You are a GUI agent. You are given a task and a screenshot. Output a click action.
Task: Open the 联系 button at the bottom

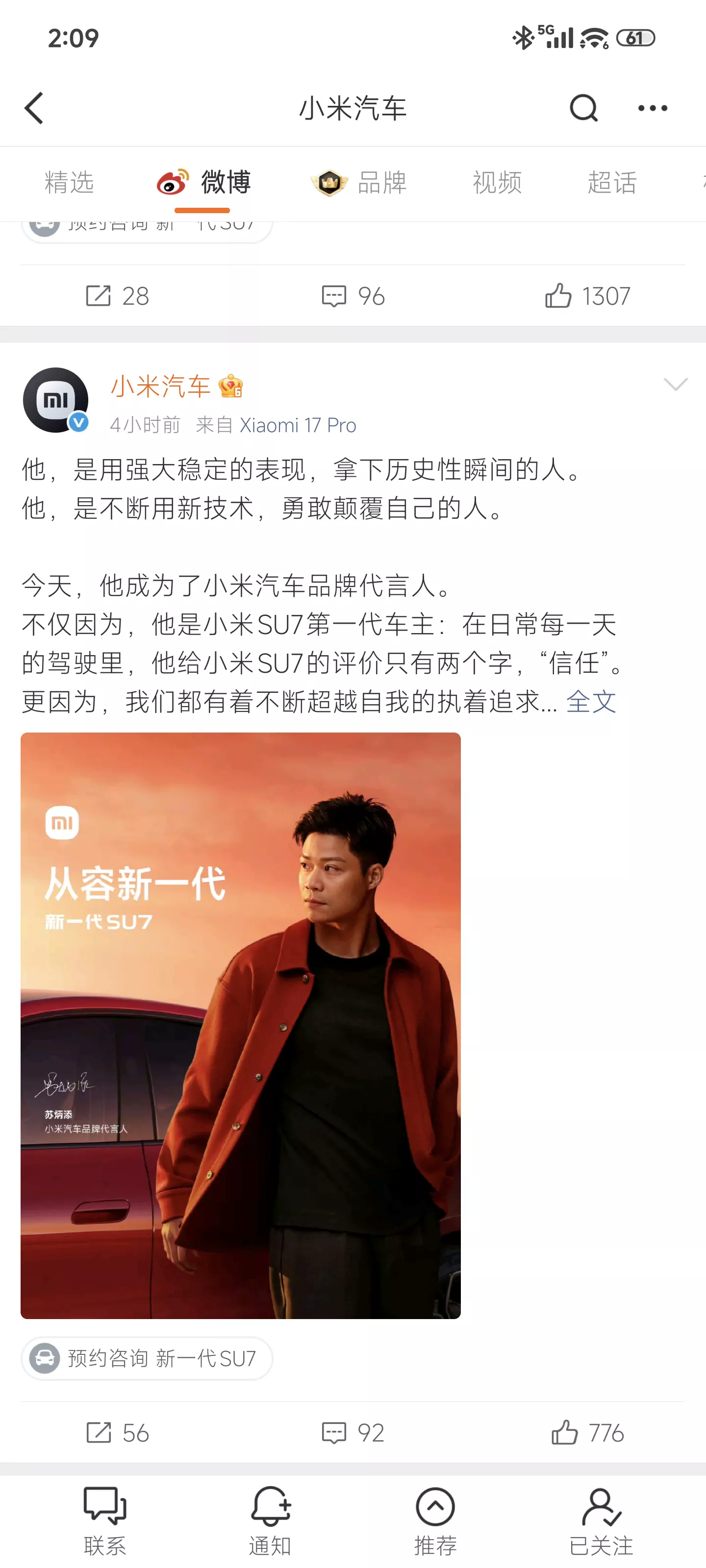pos(105,1519)
